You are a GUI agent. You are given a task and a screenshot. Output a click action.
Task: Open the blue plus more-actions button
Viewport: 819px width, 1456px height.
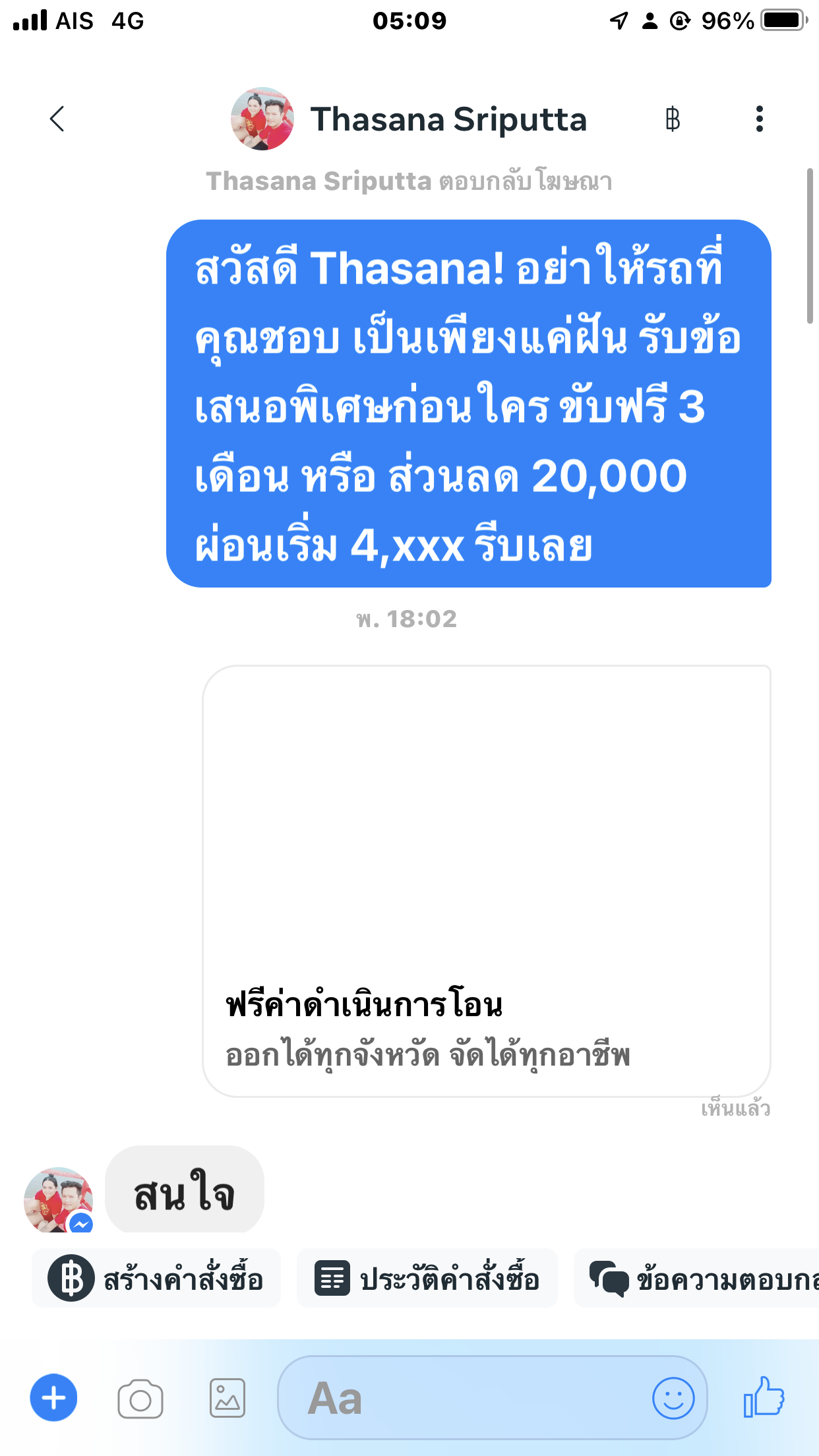(x=53, y=1397)
